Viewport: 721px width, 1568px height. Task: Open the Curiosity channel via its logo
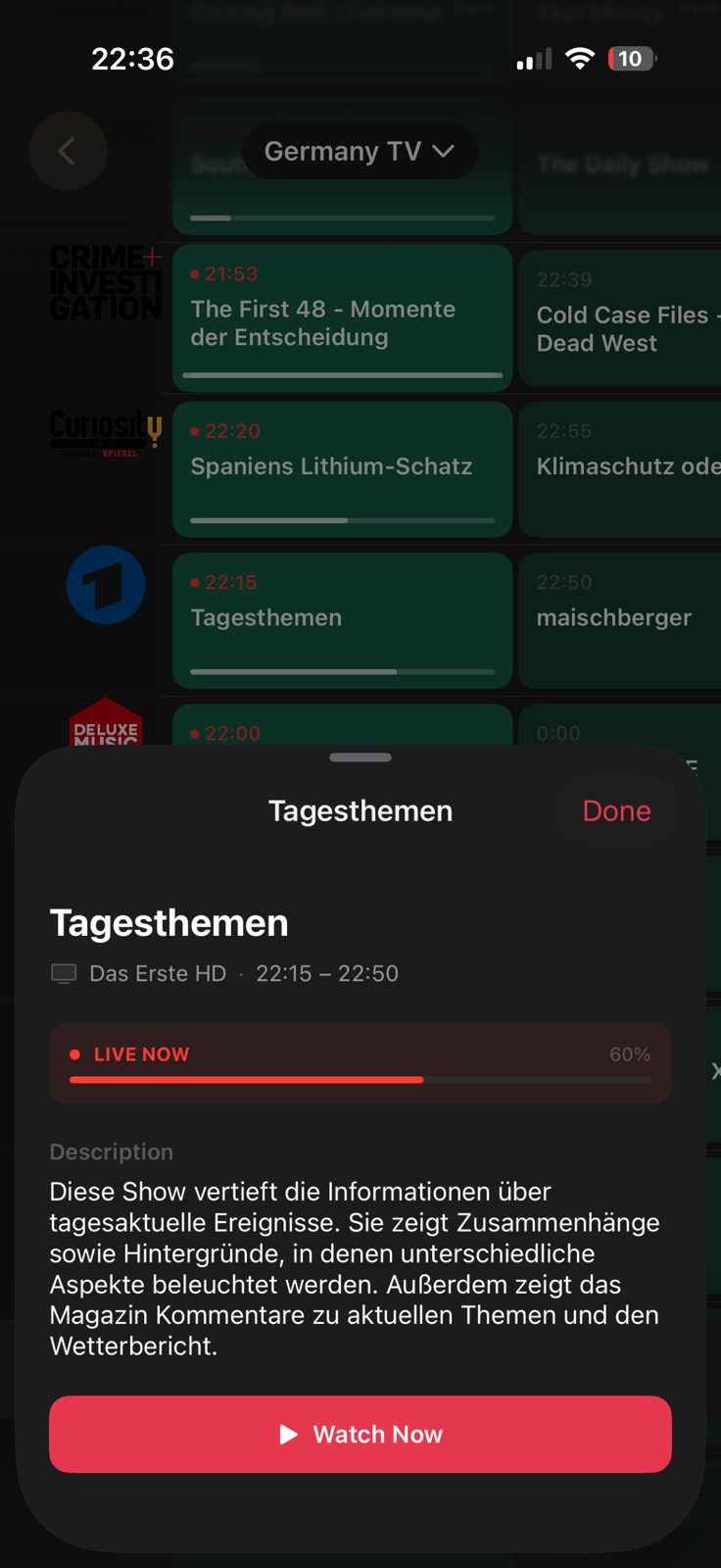click(x=106, y=432)
